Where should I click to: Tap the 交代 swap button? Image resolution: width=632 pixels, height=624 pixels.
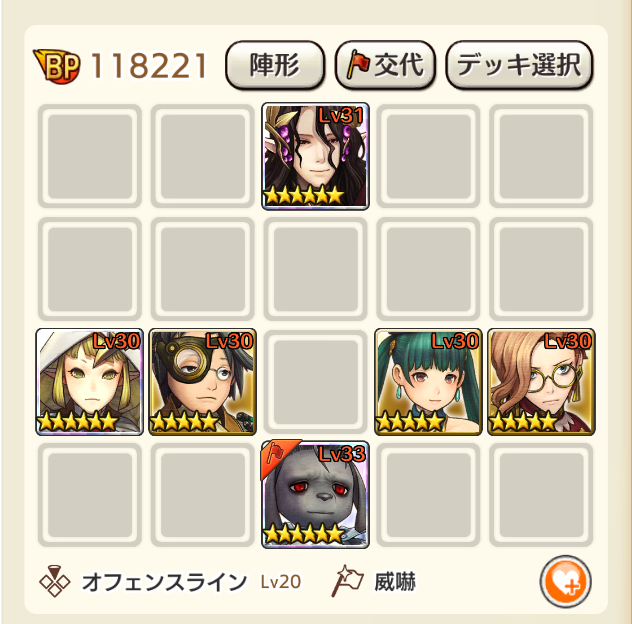(x=384, y=66)
